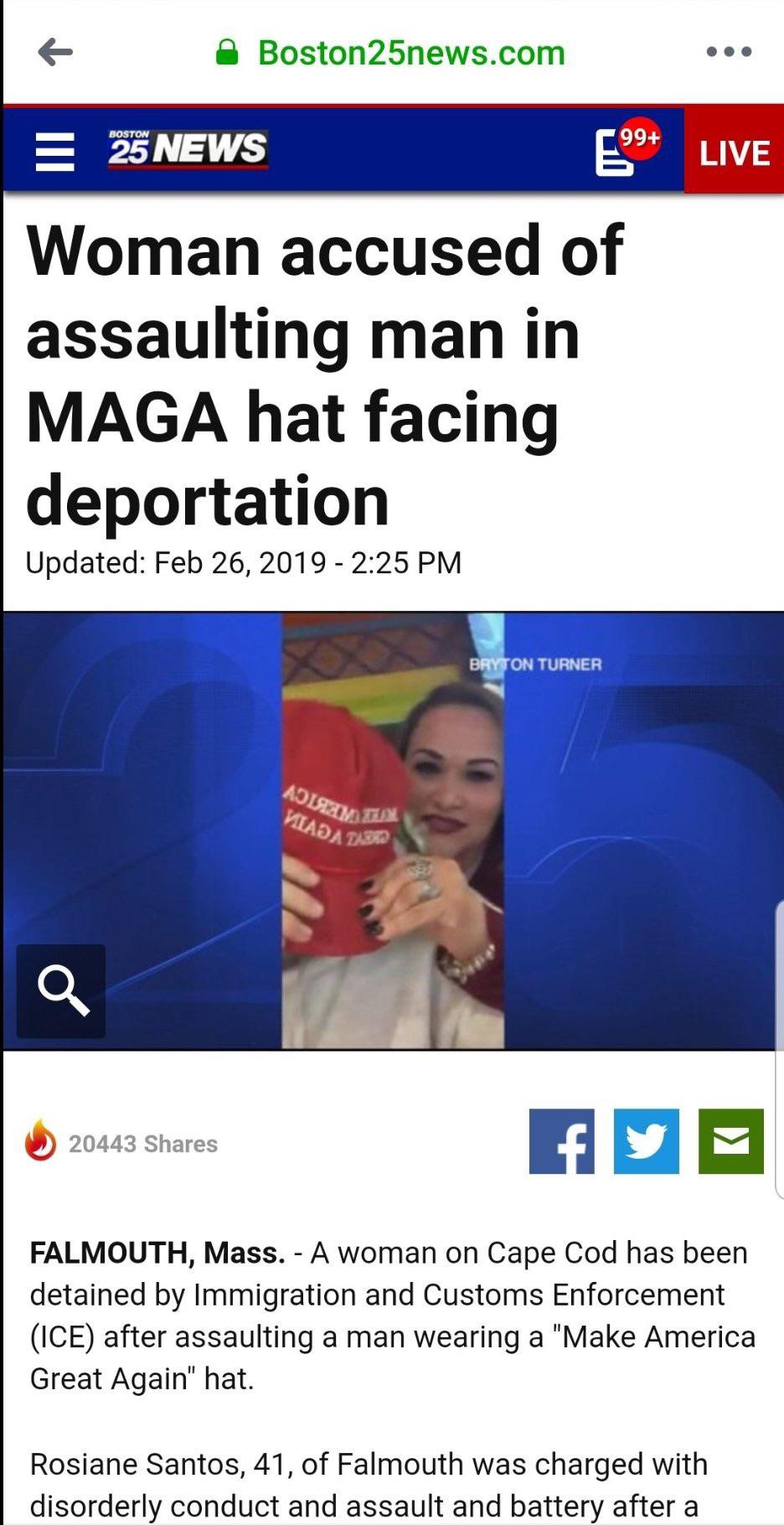
Task: Tap the Boston25news.com address bar
Action: pos(390,53)
